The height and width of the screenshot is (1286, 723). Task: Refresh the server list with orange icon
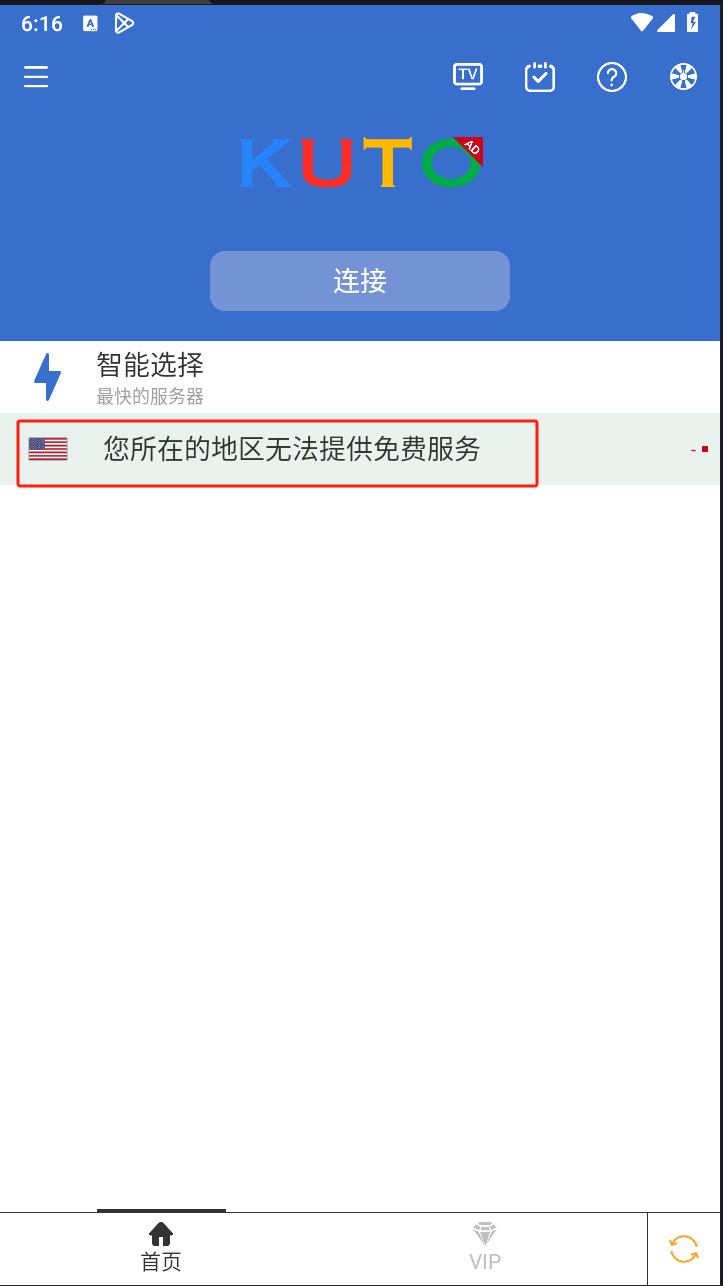tap(684, 1248)
